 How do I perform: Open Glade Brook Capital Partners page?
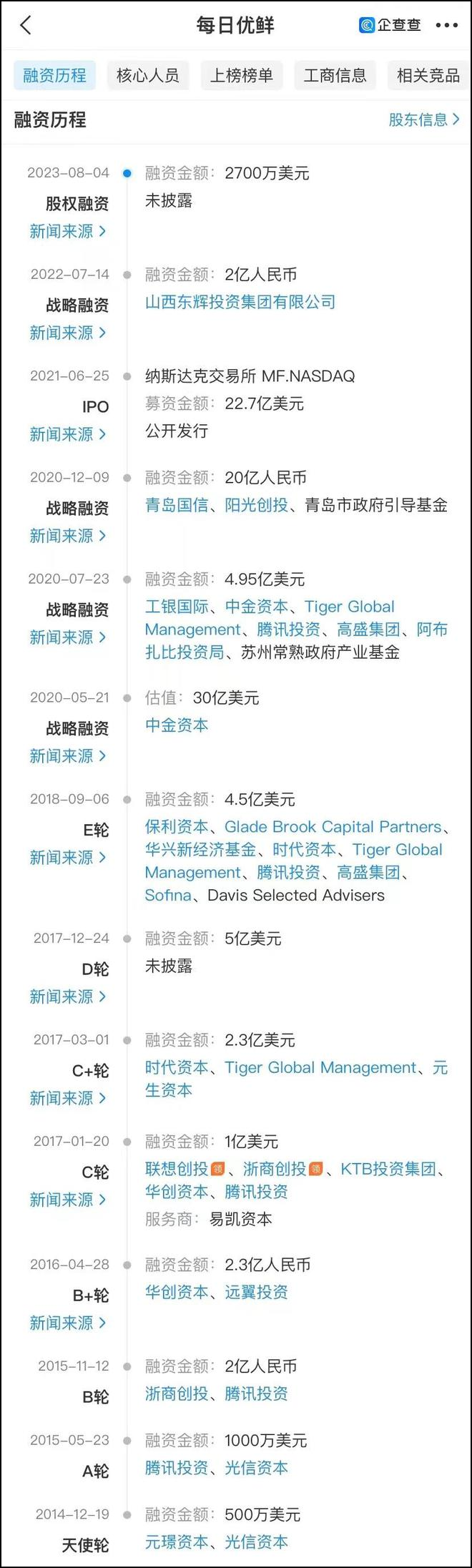coord(333,827)
